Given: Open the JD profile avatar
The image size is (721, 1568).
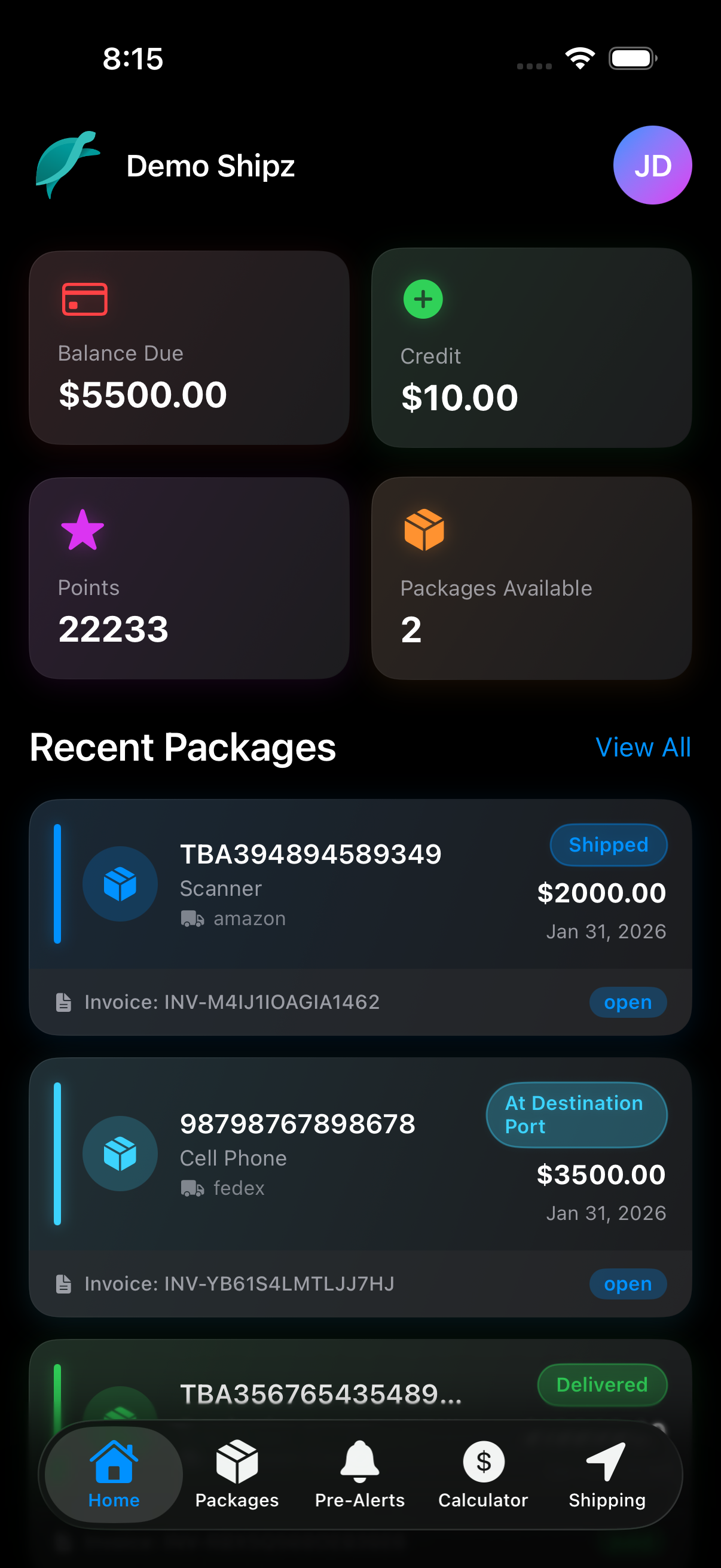Looking at the screenshot, I should (x=652, y=165).
